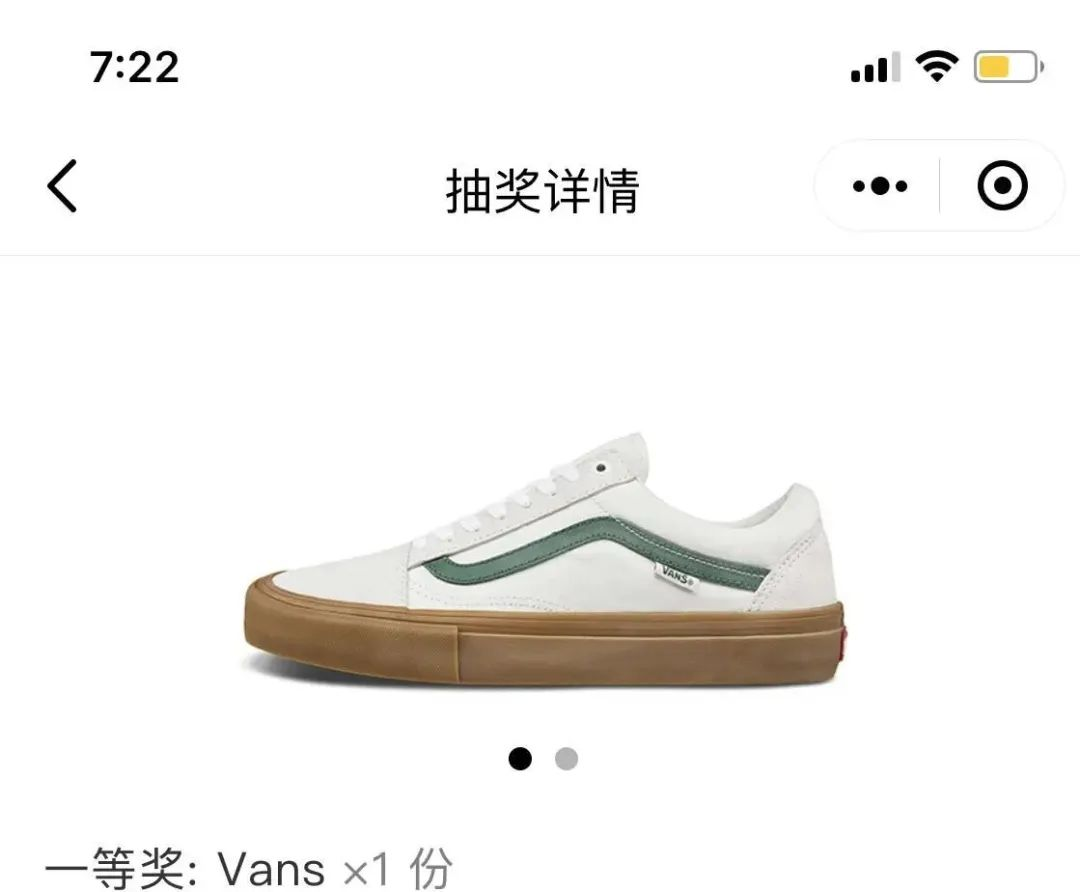Select the second carousel page dot

pos(566,759)
